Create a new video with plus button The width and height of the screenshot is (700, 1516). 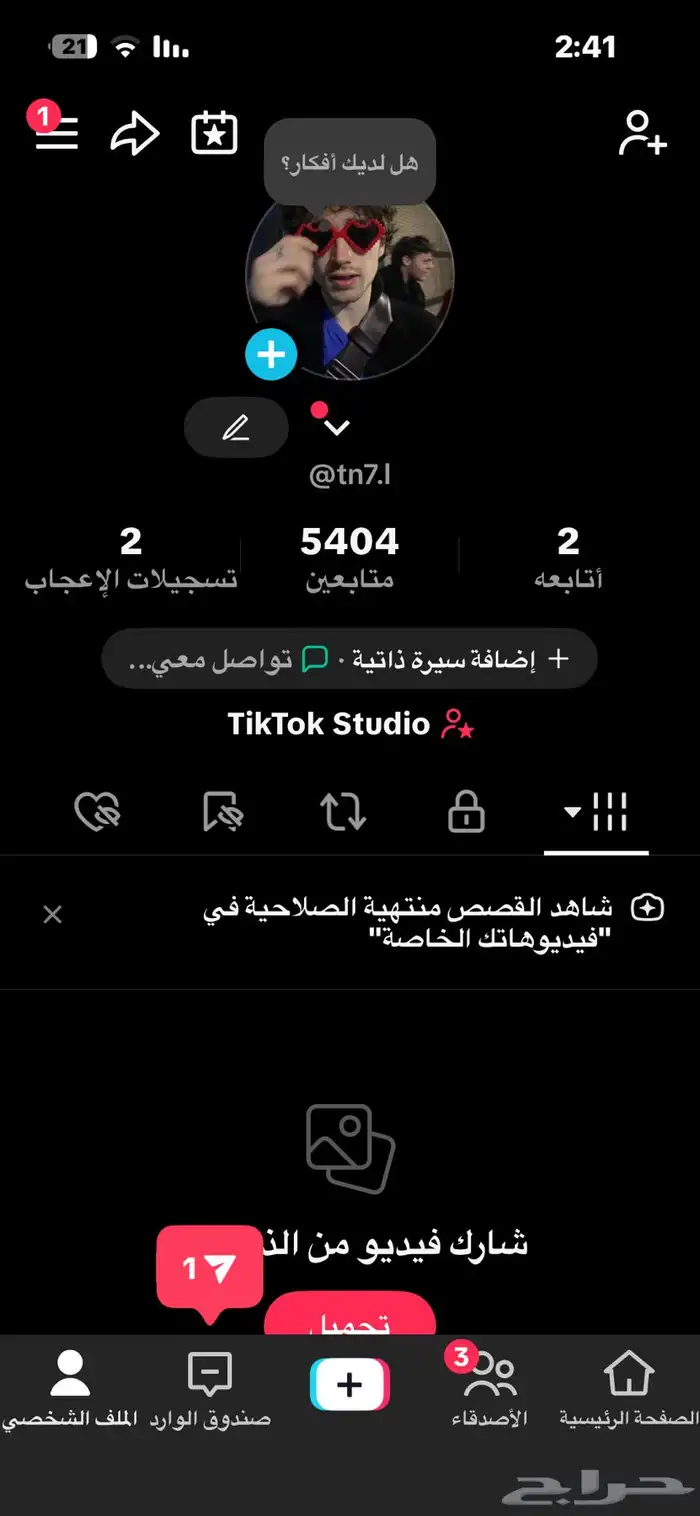349,1385
